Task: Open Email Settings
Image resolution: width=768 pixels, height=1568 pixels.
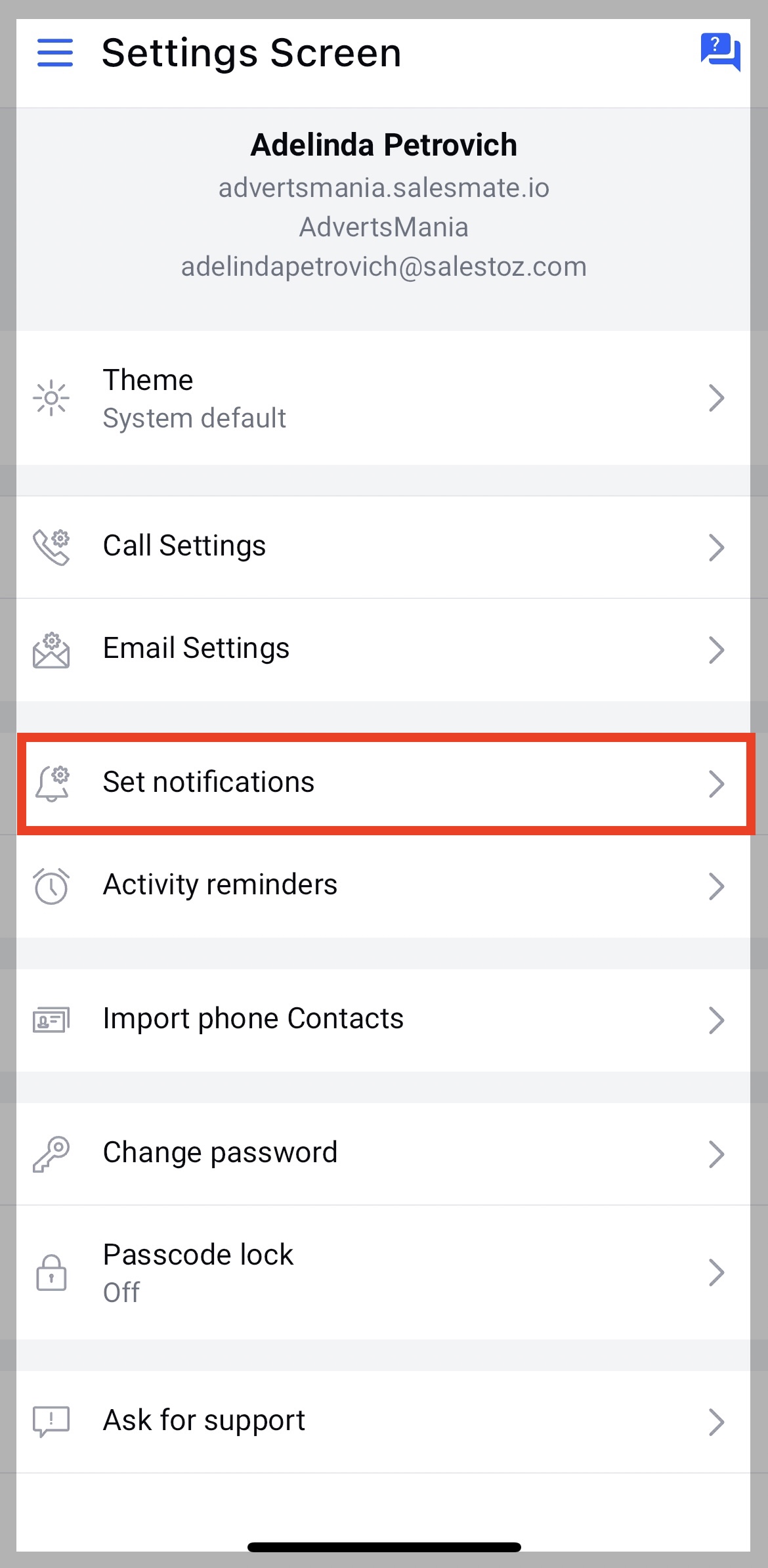Action: point(383,649)
